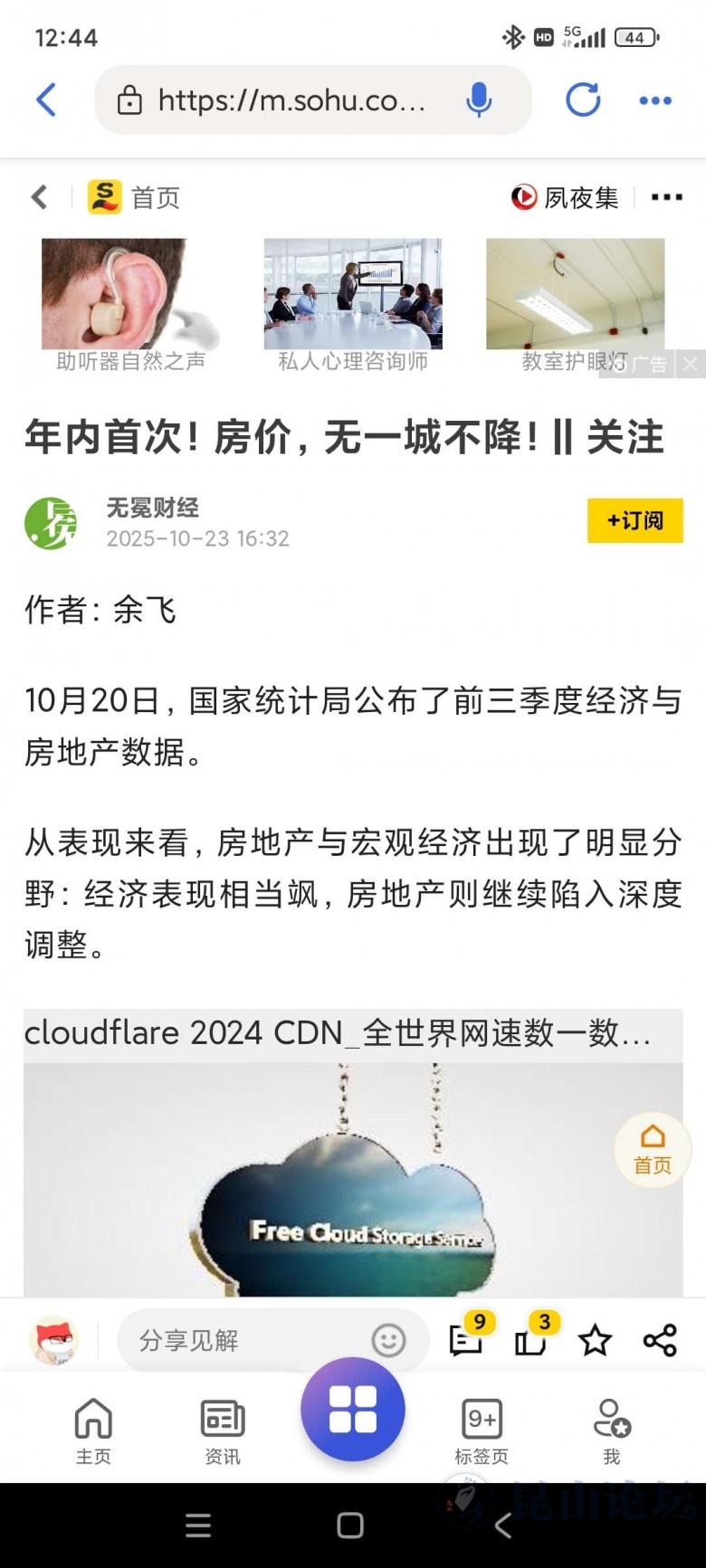706x1568 pixels.
Task: Close the ad banner
Action: pyautogui.click(x=691, y=364)
